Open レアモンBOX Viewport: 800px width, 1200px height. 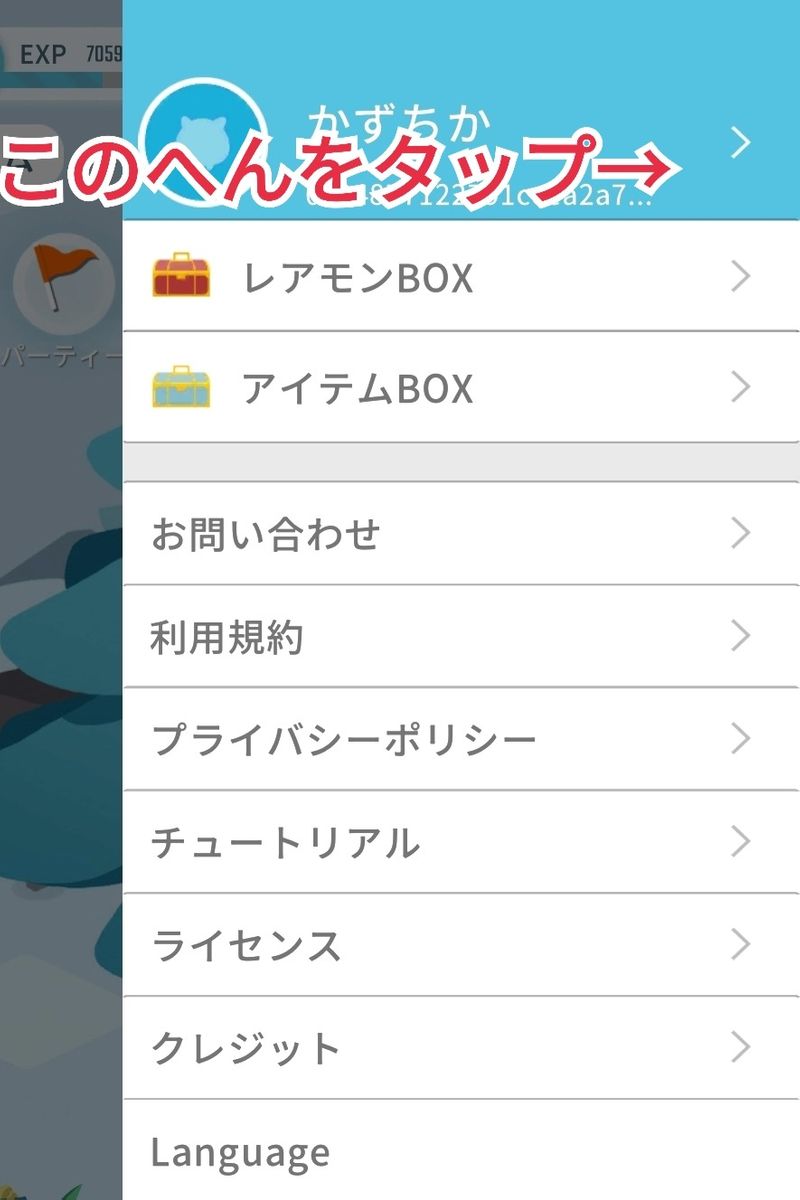pyautogui.click(x=460, y=277)
